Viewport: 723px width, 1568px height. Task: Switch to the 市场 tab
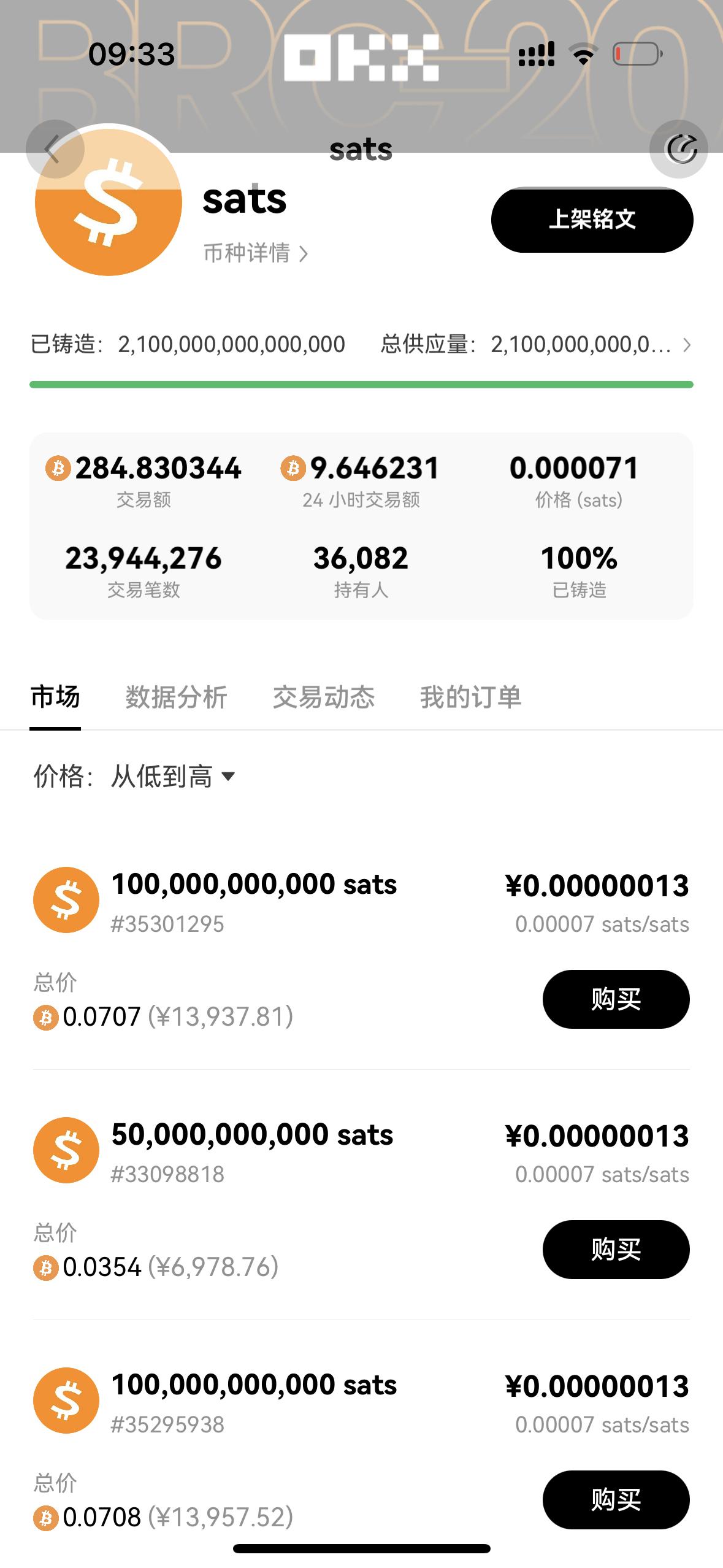coord(56,698)
